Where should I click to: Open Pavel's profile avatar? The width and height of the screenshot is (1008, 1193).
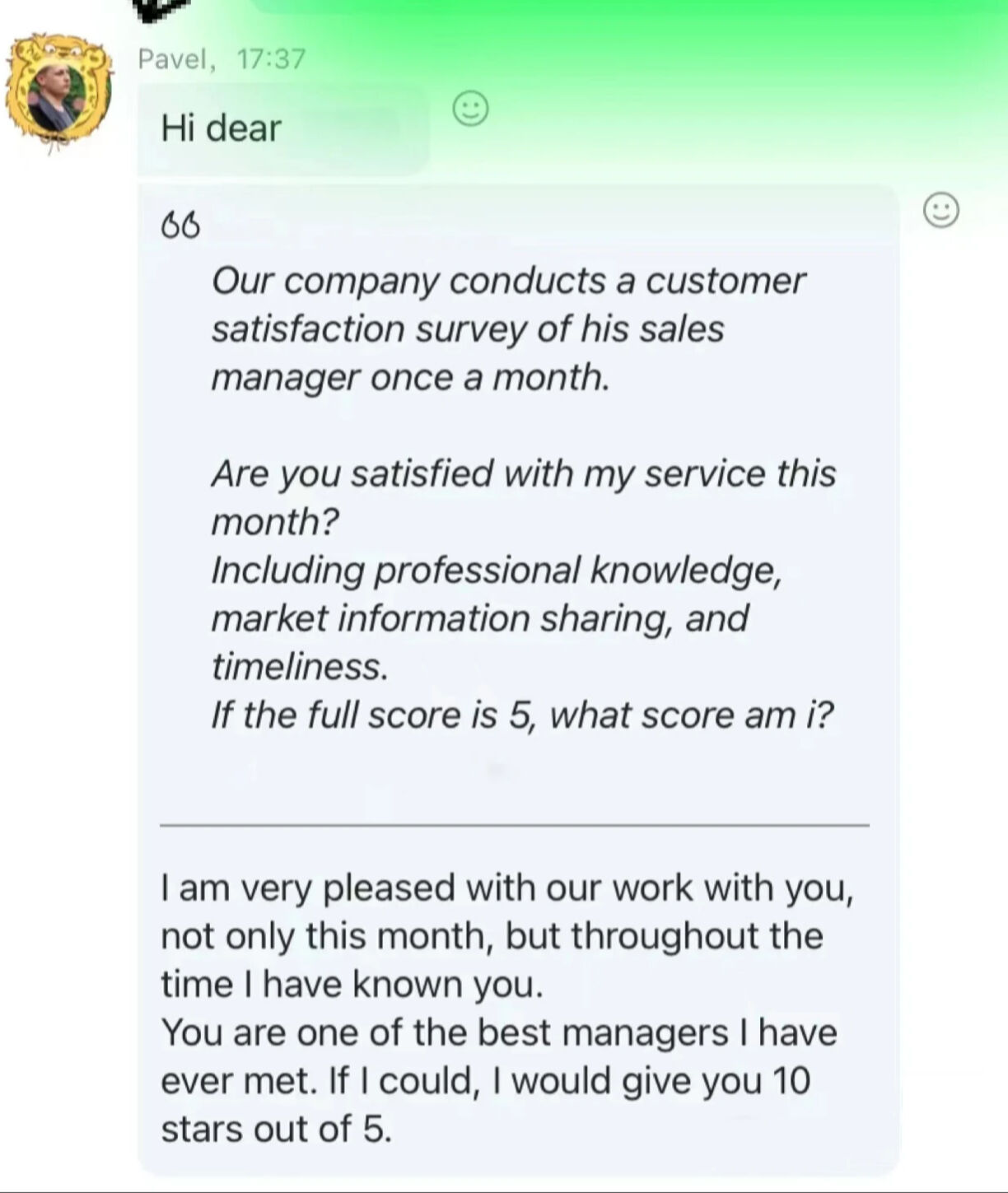click(x=59, y=91)
